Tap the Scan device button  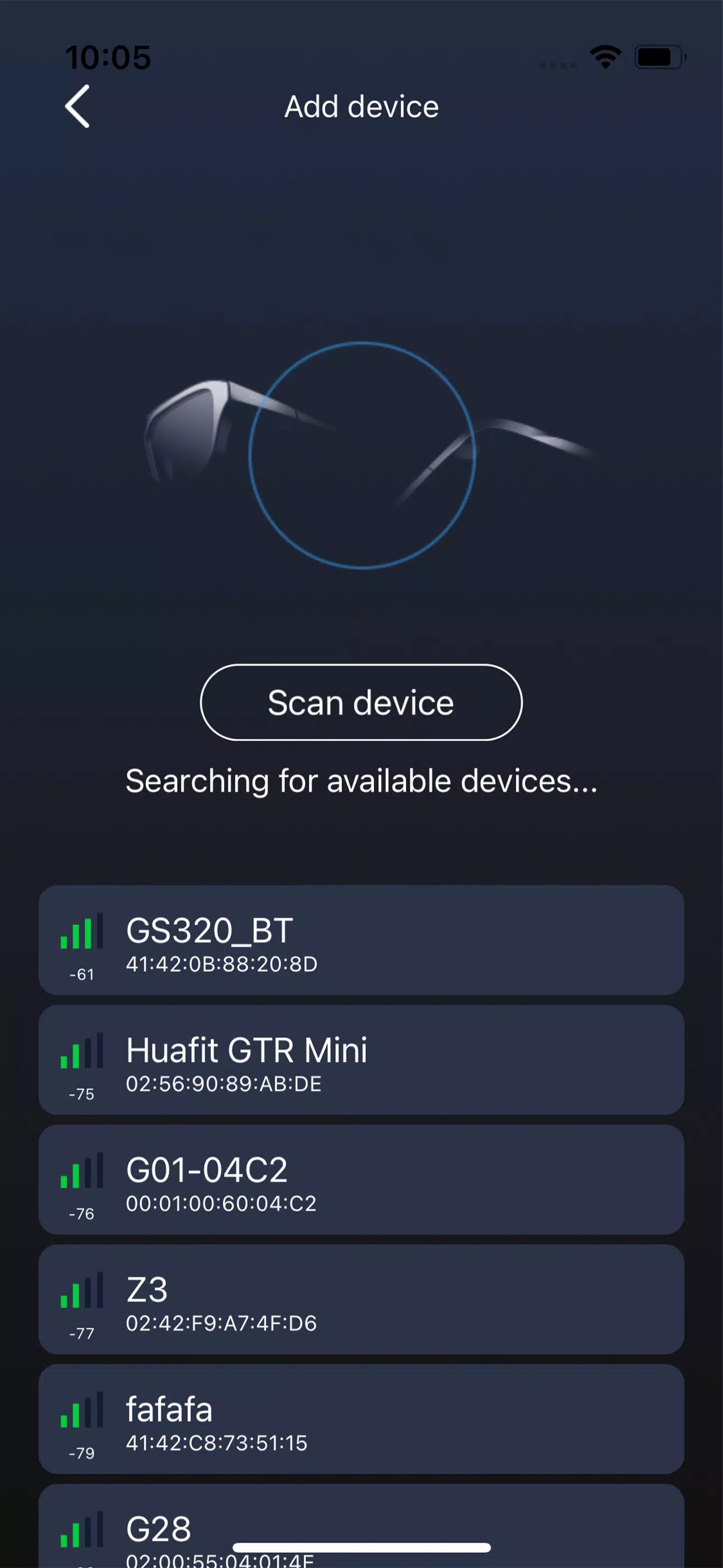(x=361, y=703)
